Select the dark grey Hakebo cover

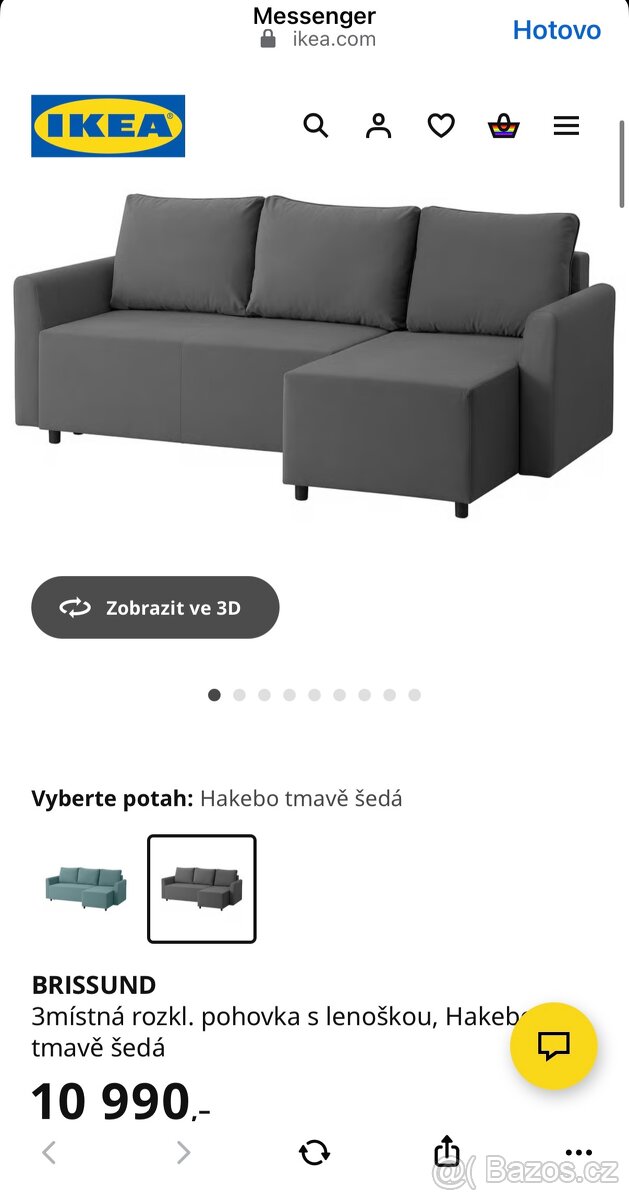point(202,888)
